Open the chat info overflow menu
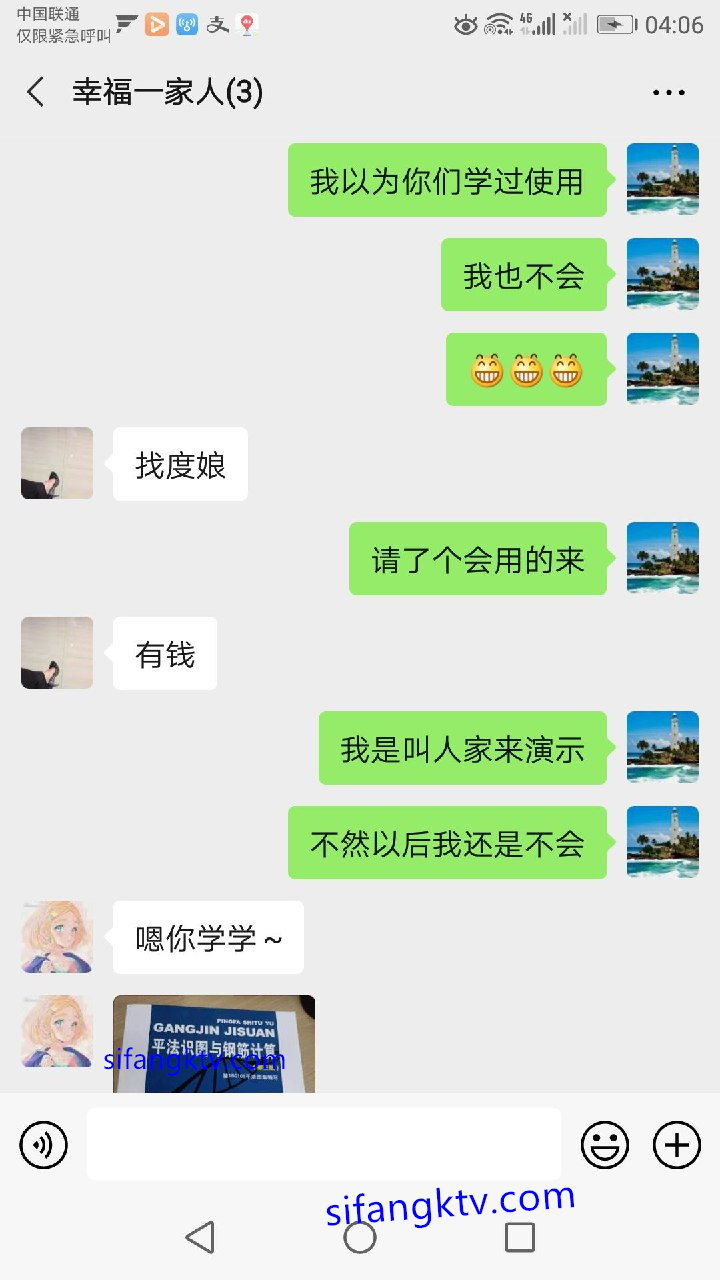Screen dimensions: 720x1280 pyautogui.click(x=668, y=93)
